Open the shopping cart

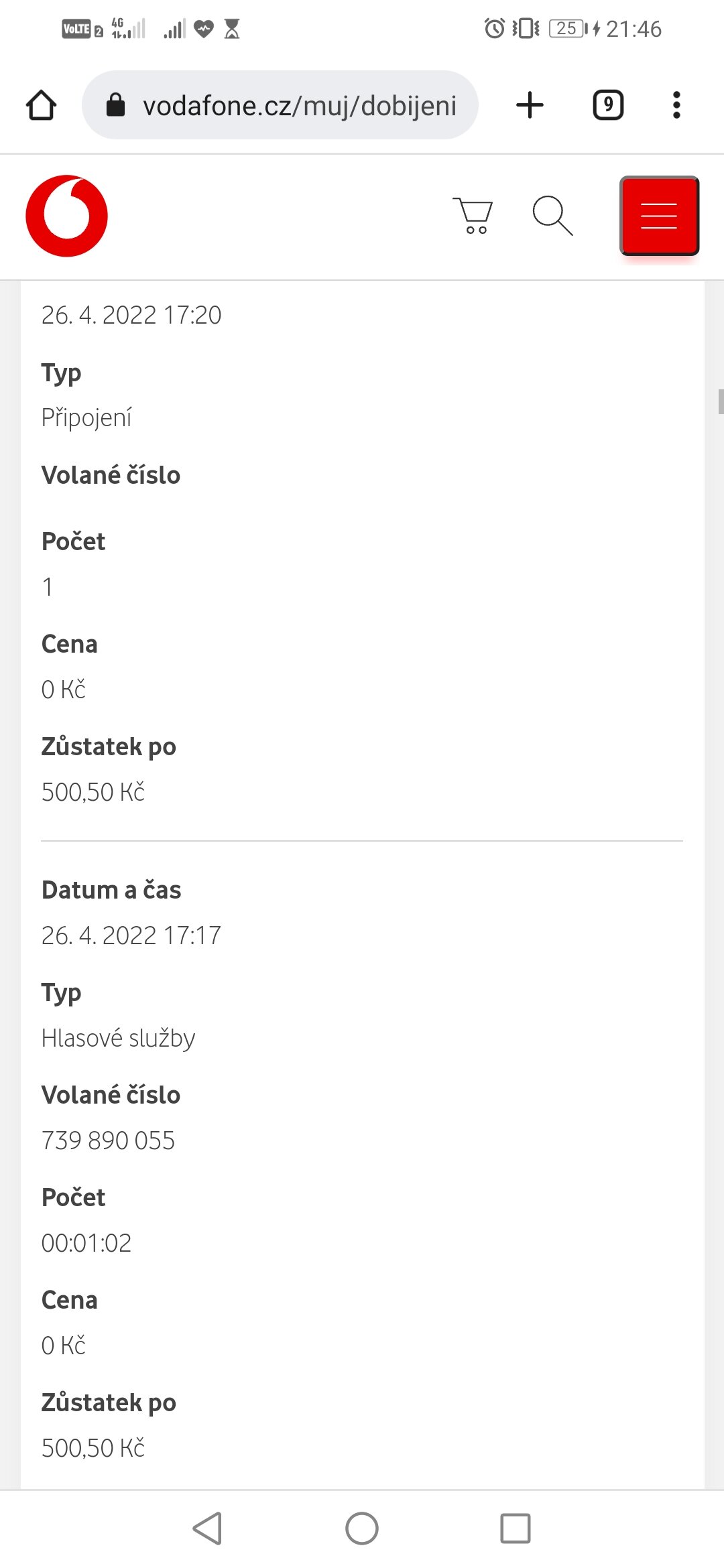[x=473, y=216]
